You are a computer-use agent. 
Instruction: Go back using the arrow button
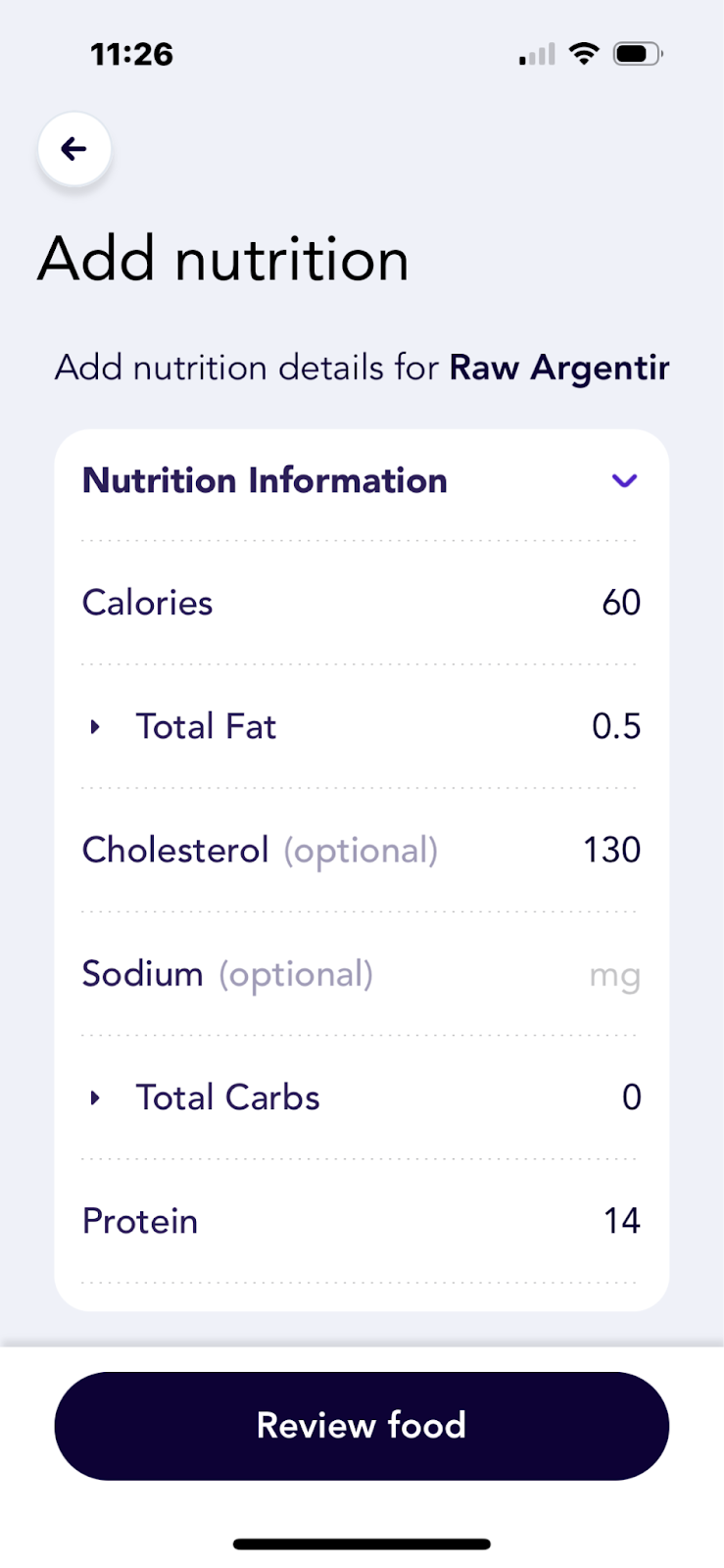(x=74, y=149)
